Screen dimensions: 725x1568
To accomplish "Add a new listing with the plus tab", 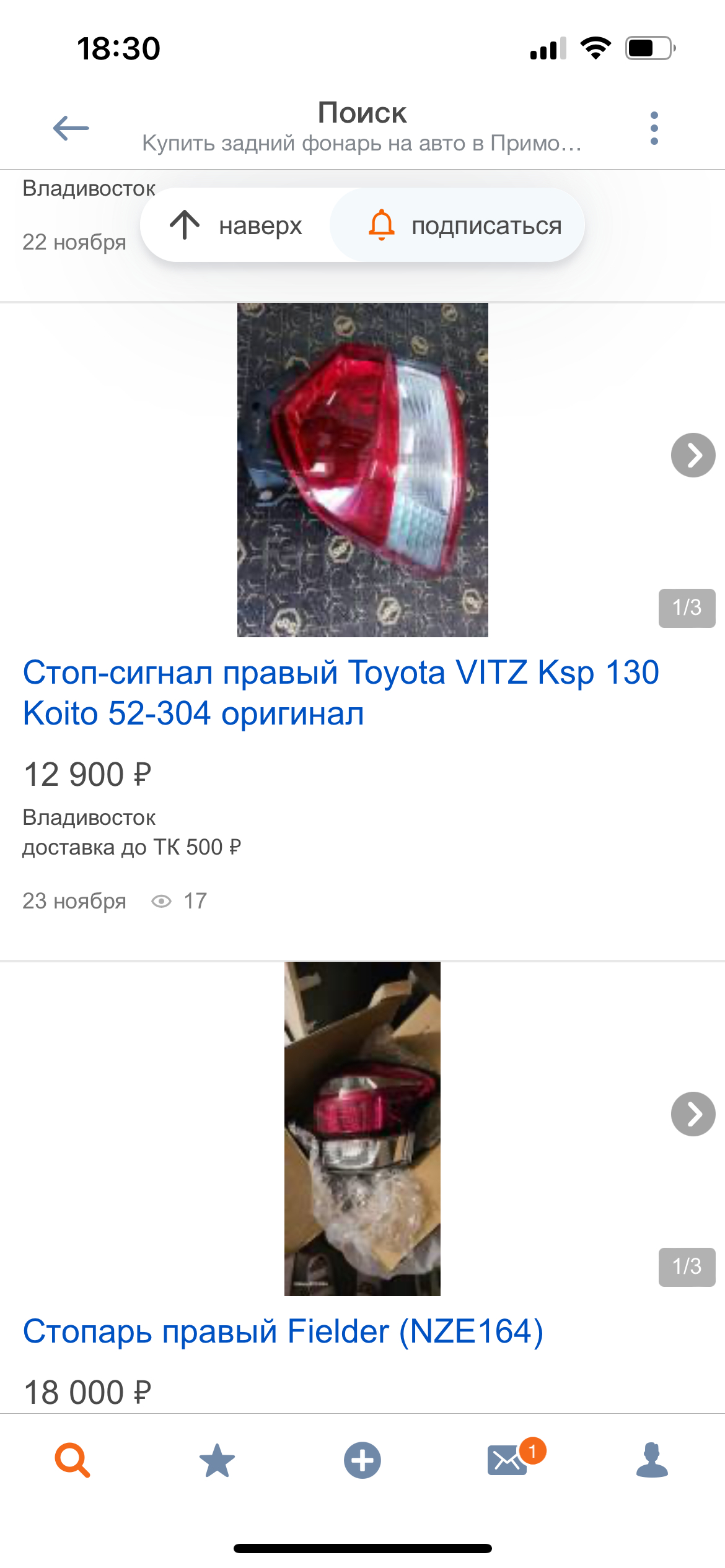I will (362, 1460).
